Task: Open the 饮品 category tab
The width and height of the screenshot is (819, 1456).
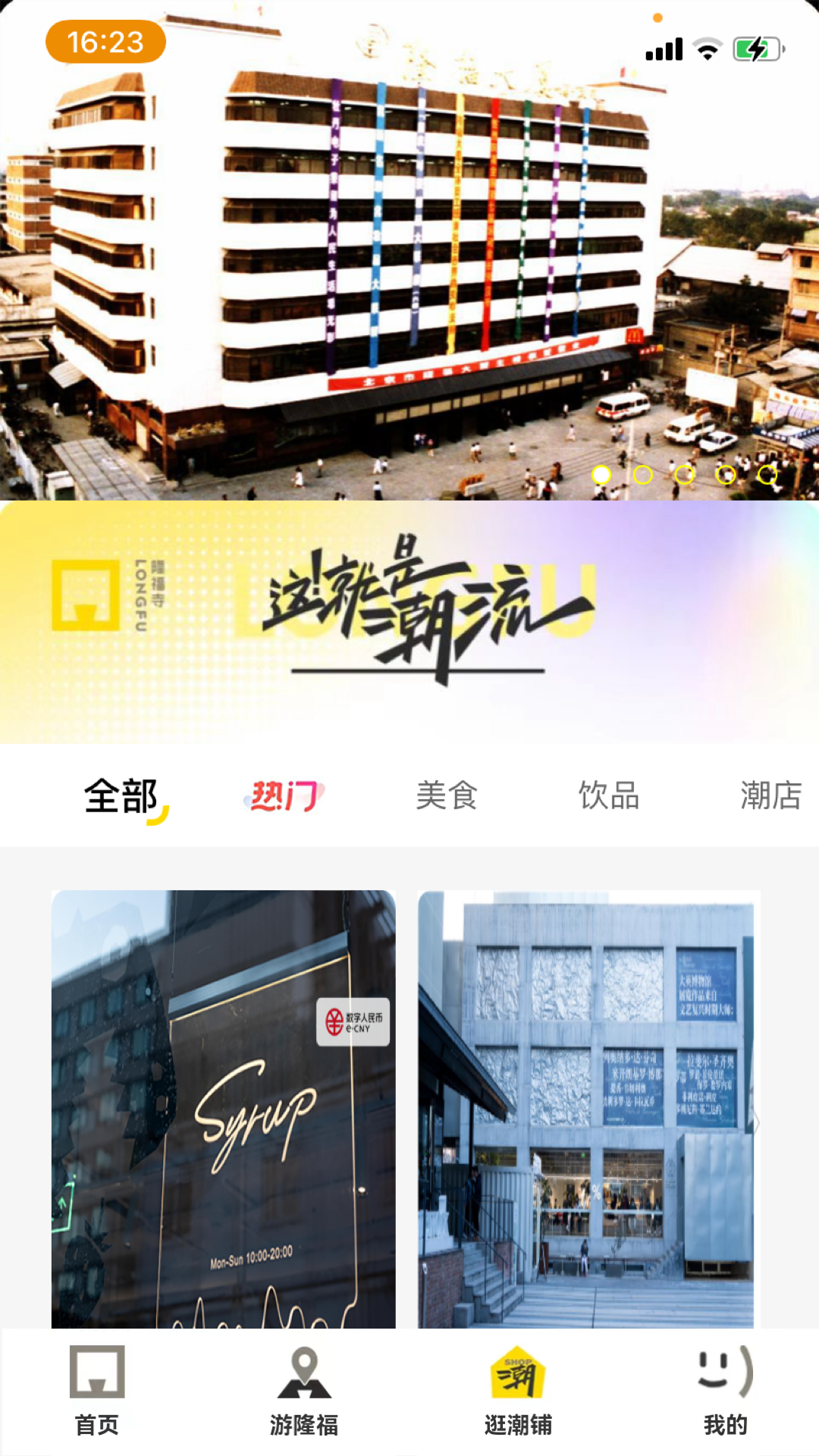Action: pyautogui.click(x=609, y=796)
